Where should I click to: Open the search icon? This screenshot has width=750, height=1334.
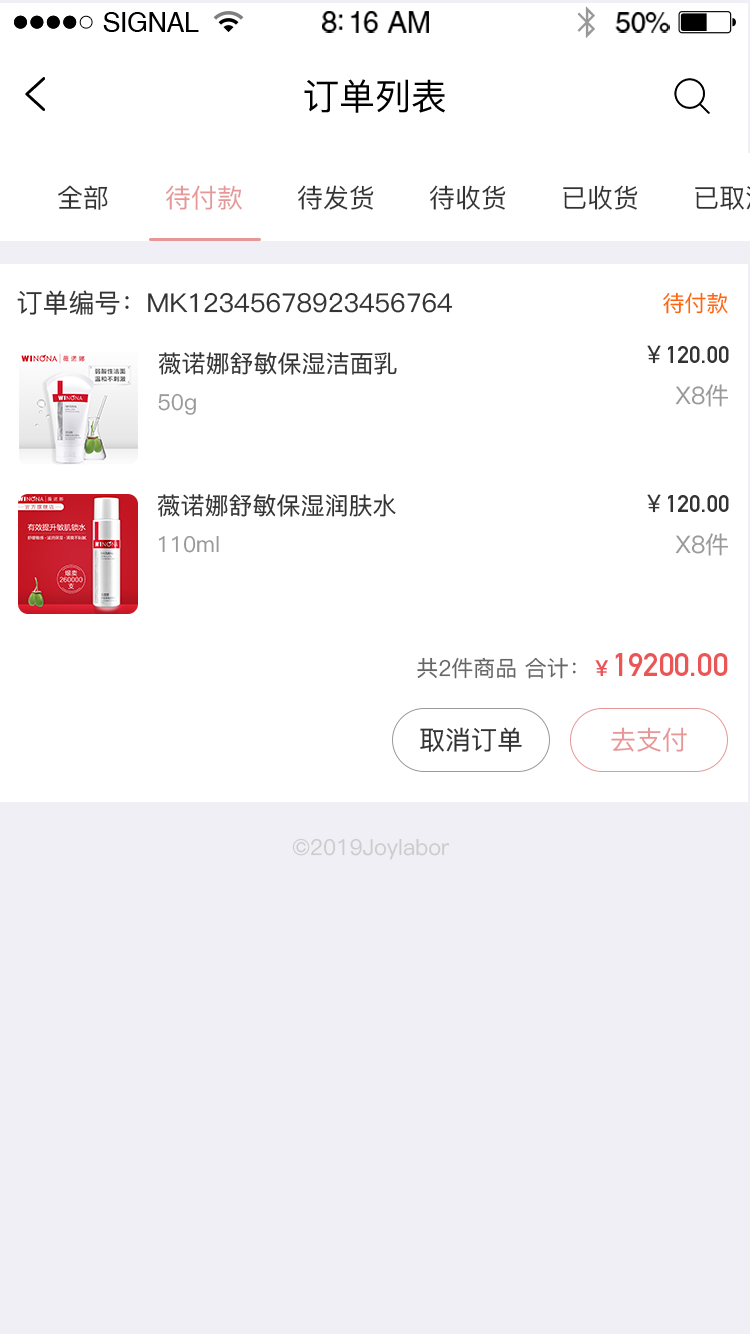coord(691,97)
